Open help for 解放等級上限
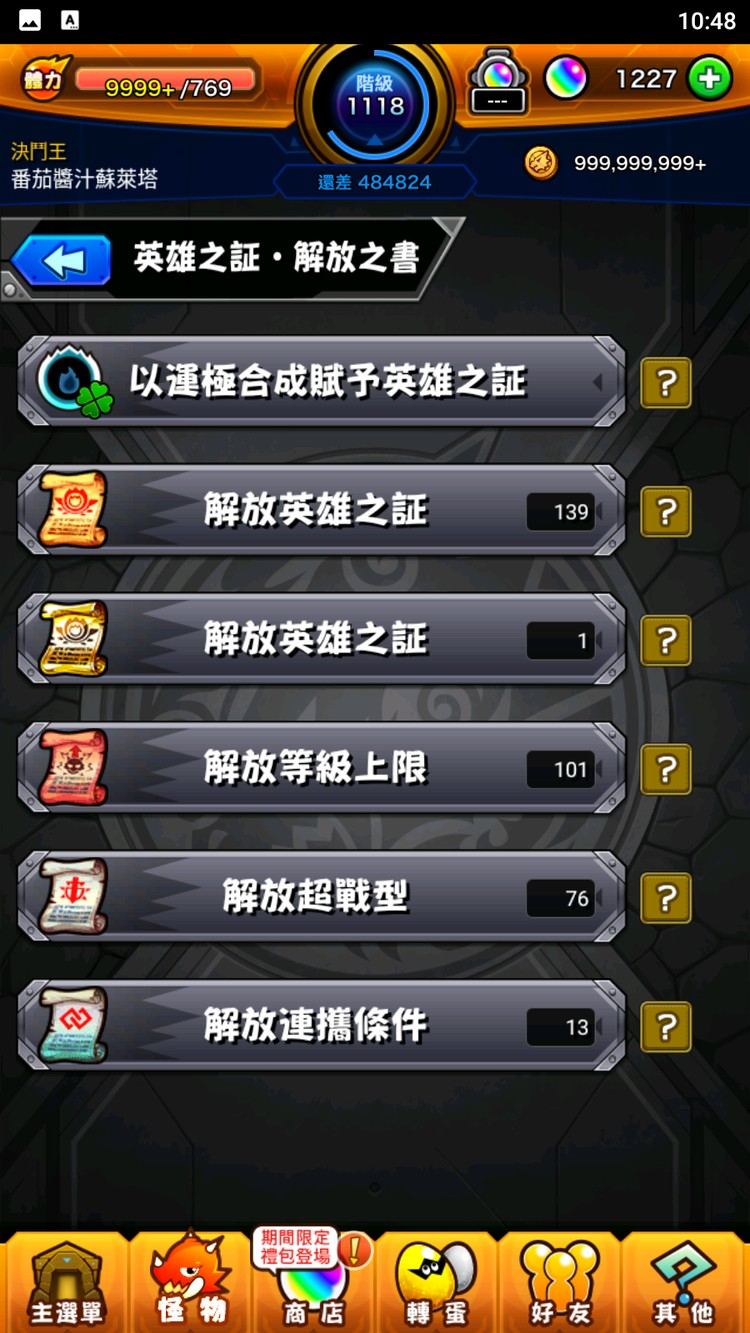The width and height of the screenshot is (750, 1333). (665, 769)
